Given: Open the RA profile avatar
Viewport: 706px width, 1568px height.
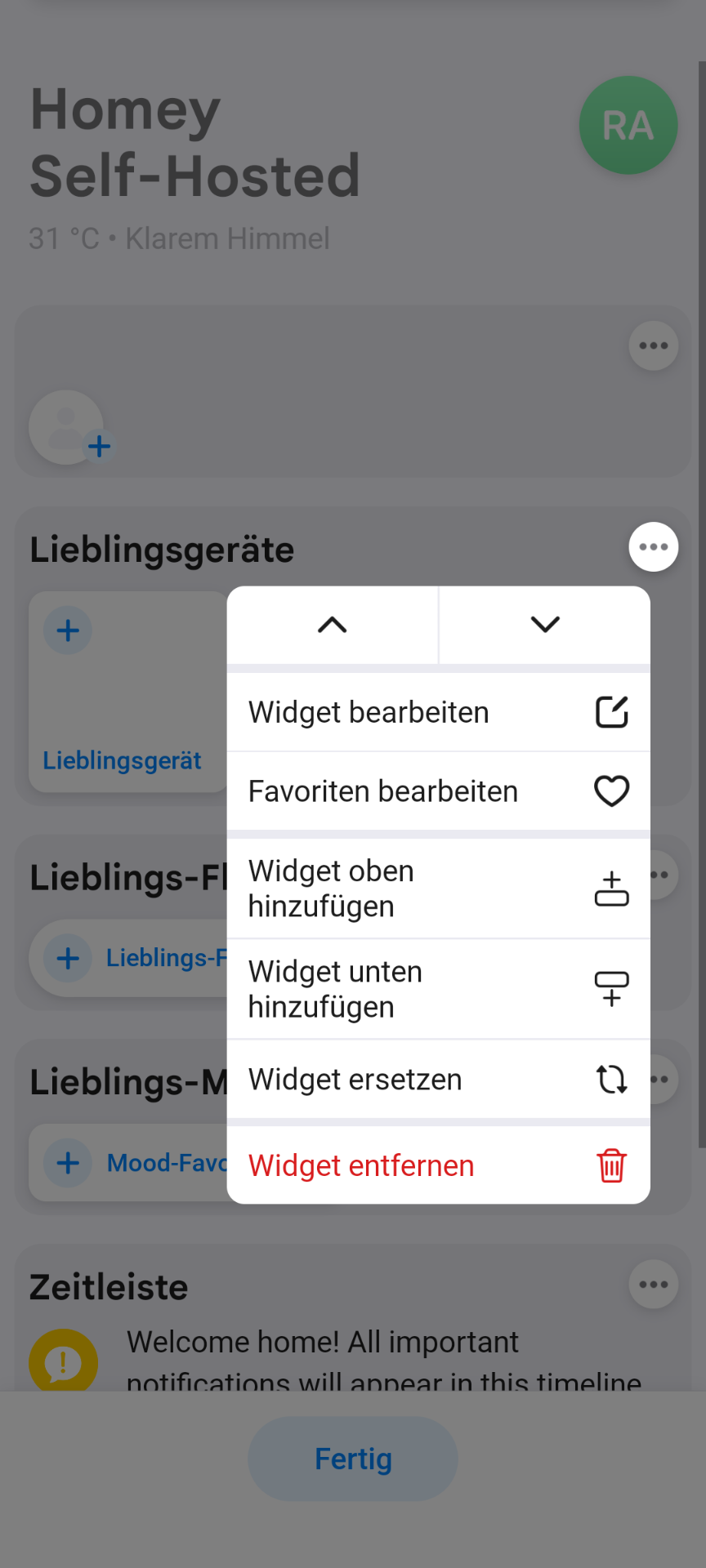Looking at the screenshot, I should coord(628,125).
